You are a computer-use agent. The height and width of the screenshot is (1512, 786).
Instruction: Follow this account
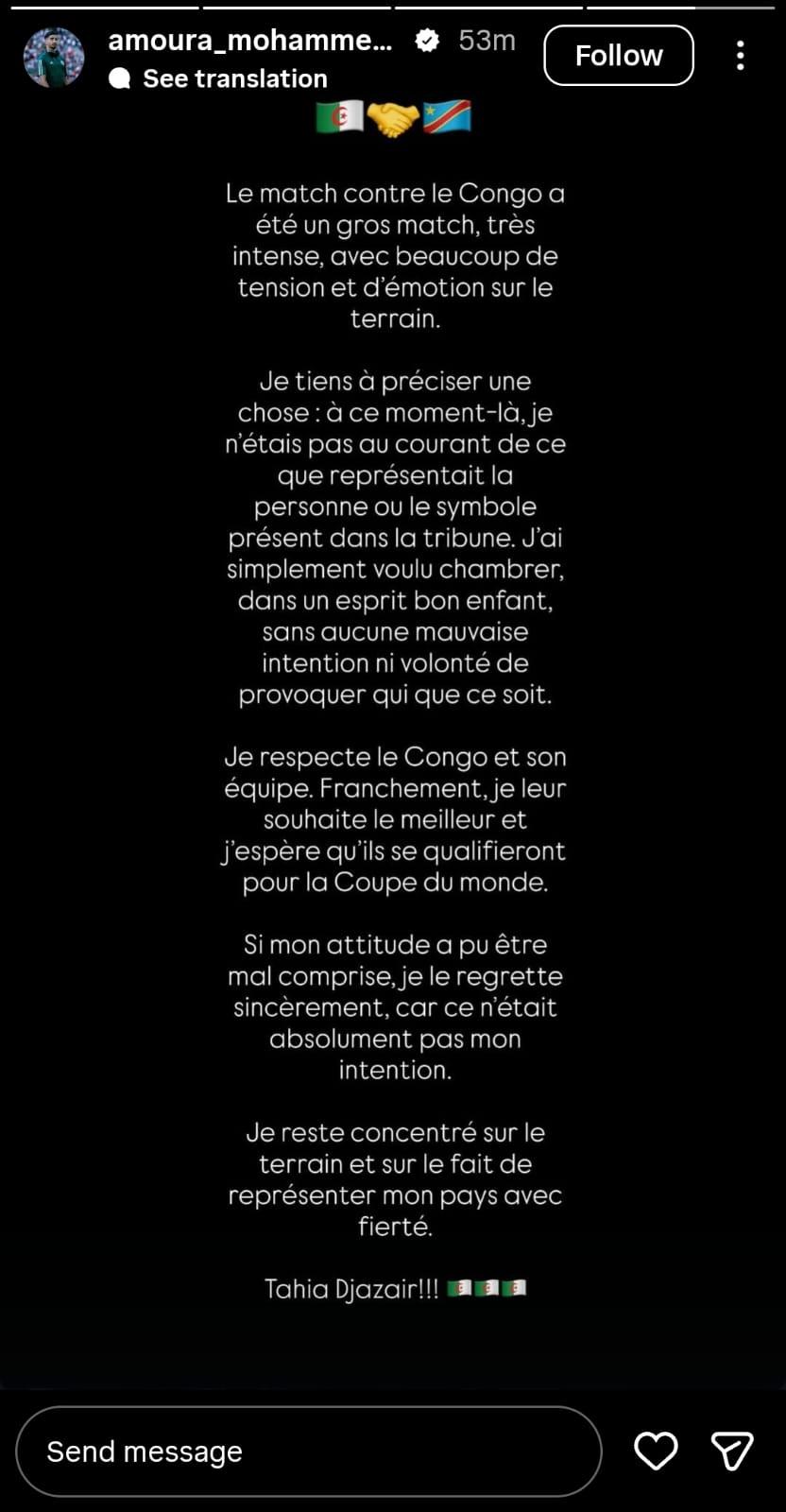(619, 56)
